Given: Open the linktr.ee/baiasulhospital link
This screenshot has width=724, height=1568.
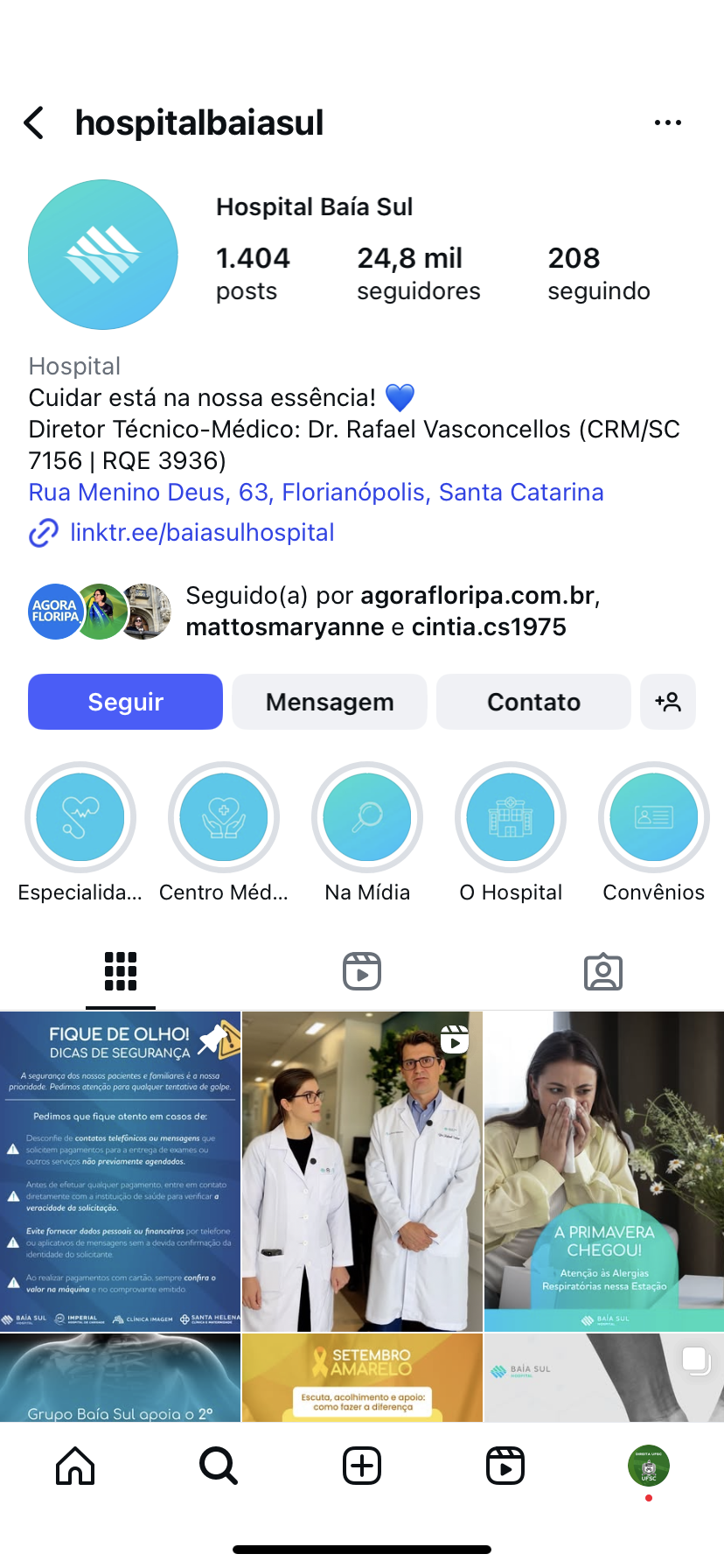Looking at the screenshot, I should tap(202, 533).
